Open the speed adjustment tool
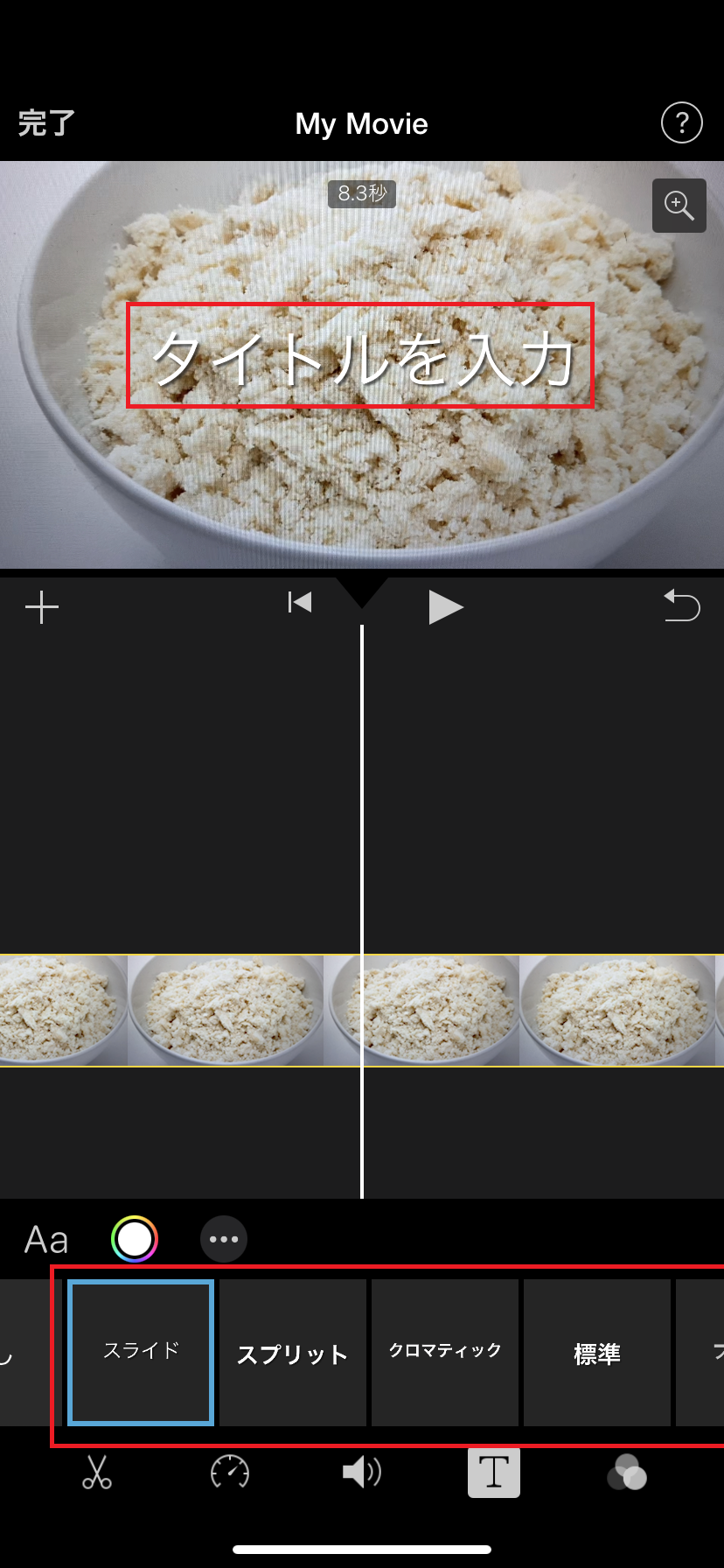The image size is (724, 1568). [230, 1473]
